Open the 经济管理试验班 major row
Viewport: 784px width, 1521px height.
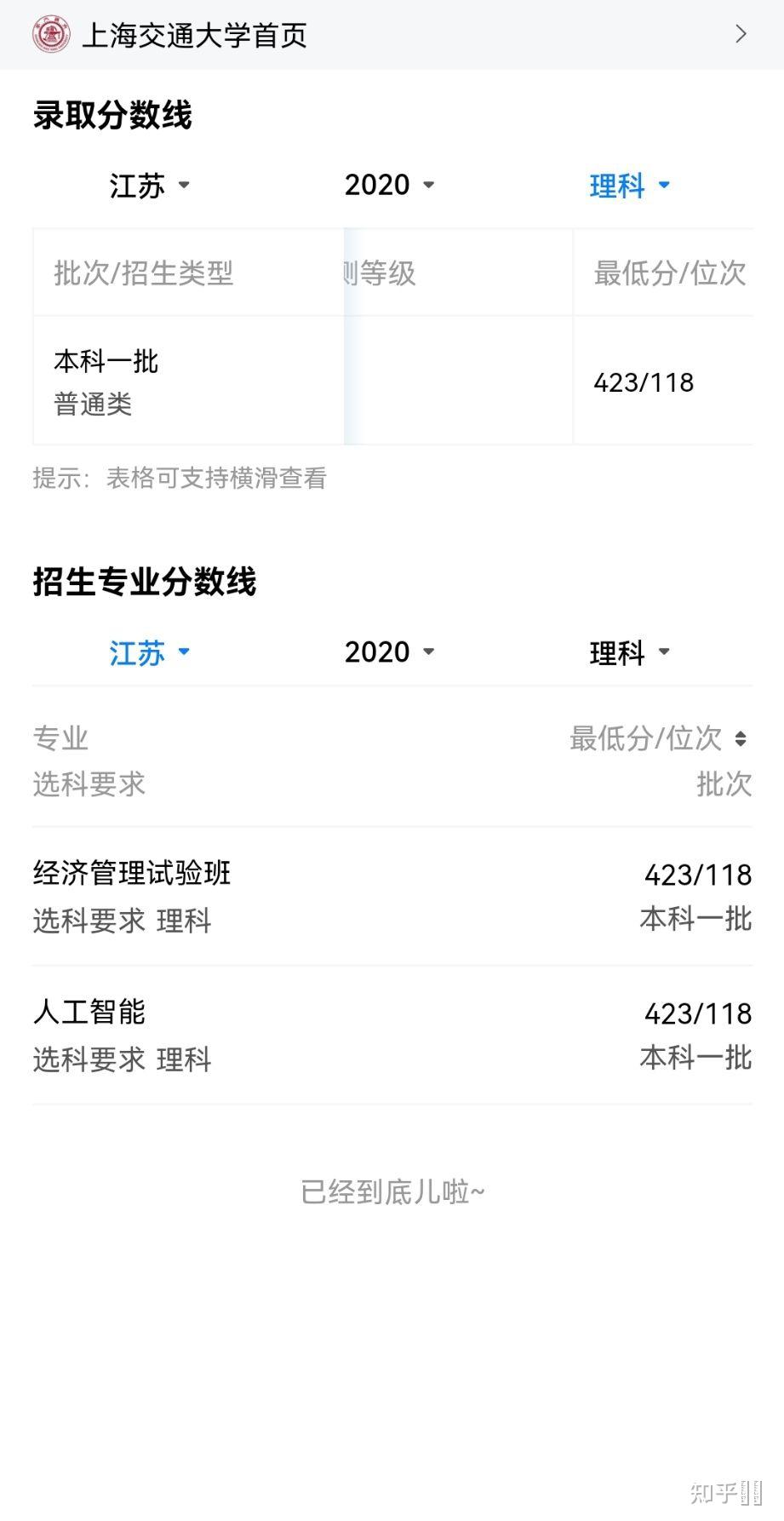tap(392, 896)
